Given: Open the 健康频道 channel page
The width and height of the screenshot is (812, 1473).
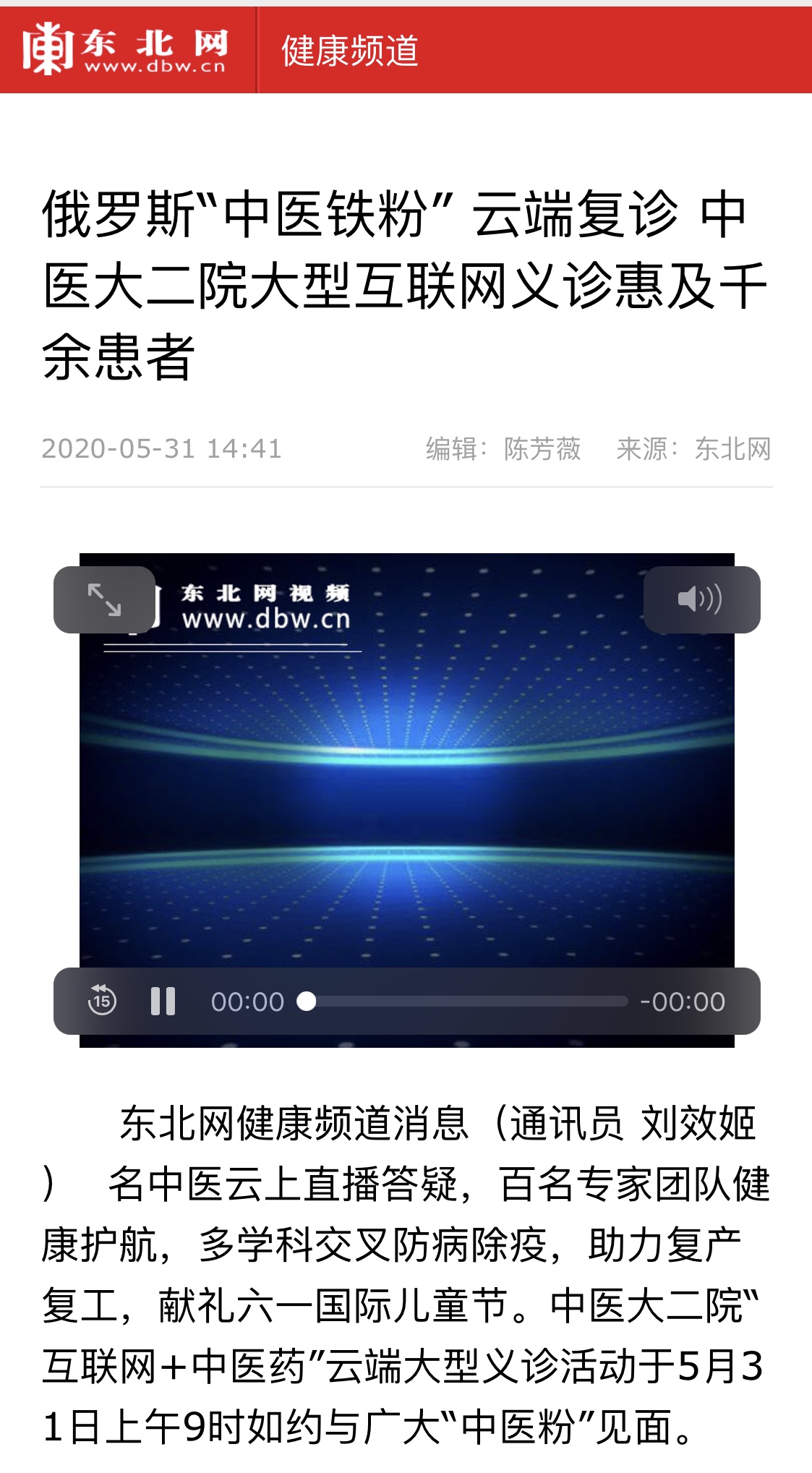Looking at the screenshot, I should (350, 51).
